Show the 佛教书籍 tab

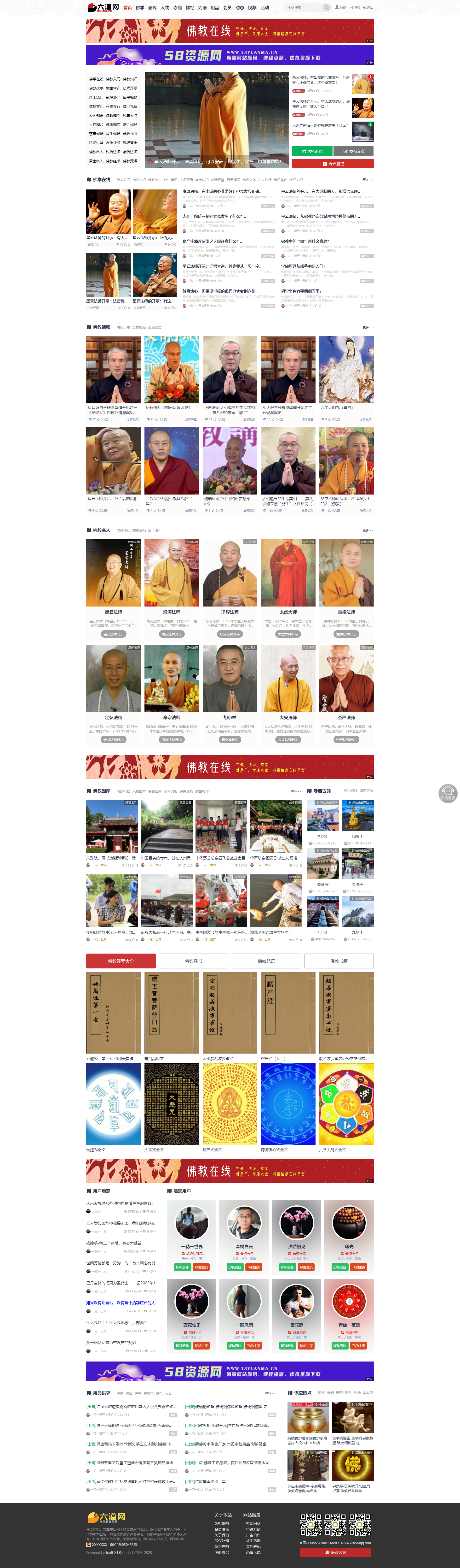click(x=338, y=961)
